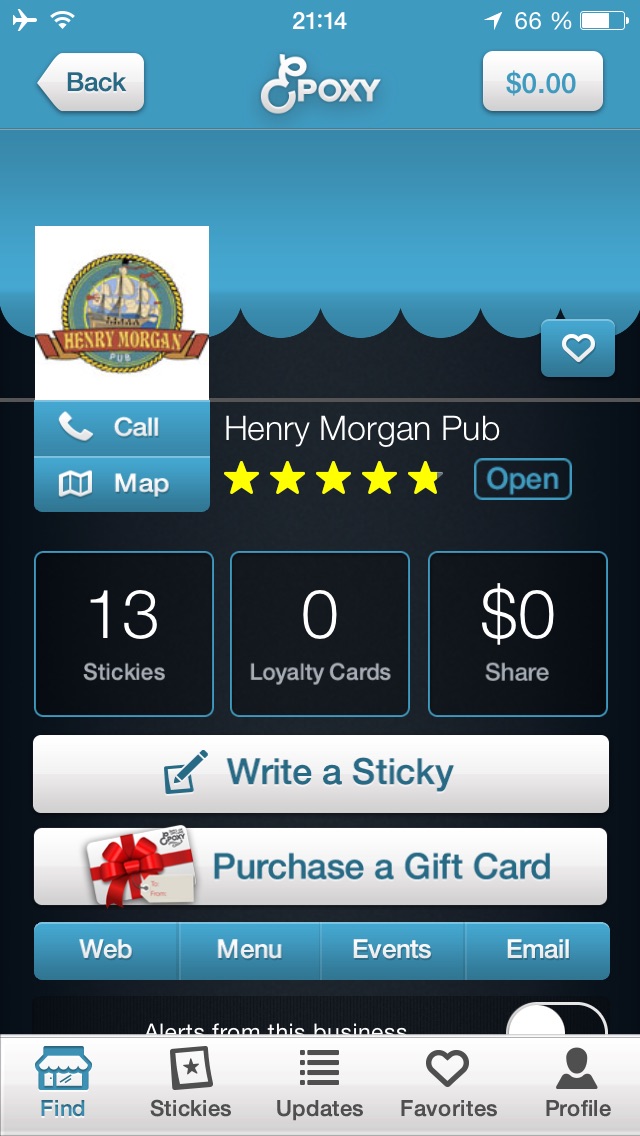This screenshot has height=1136, width=640.
Task: Call Henry Morgan Pub
Action: [122, 428]
